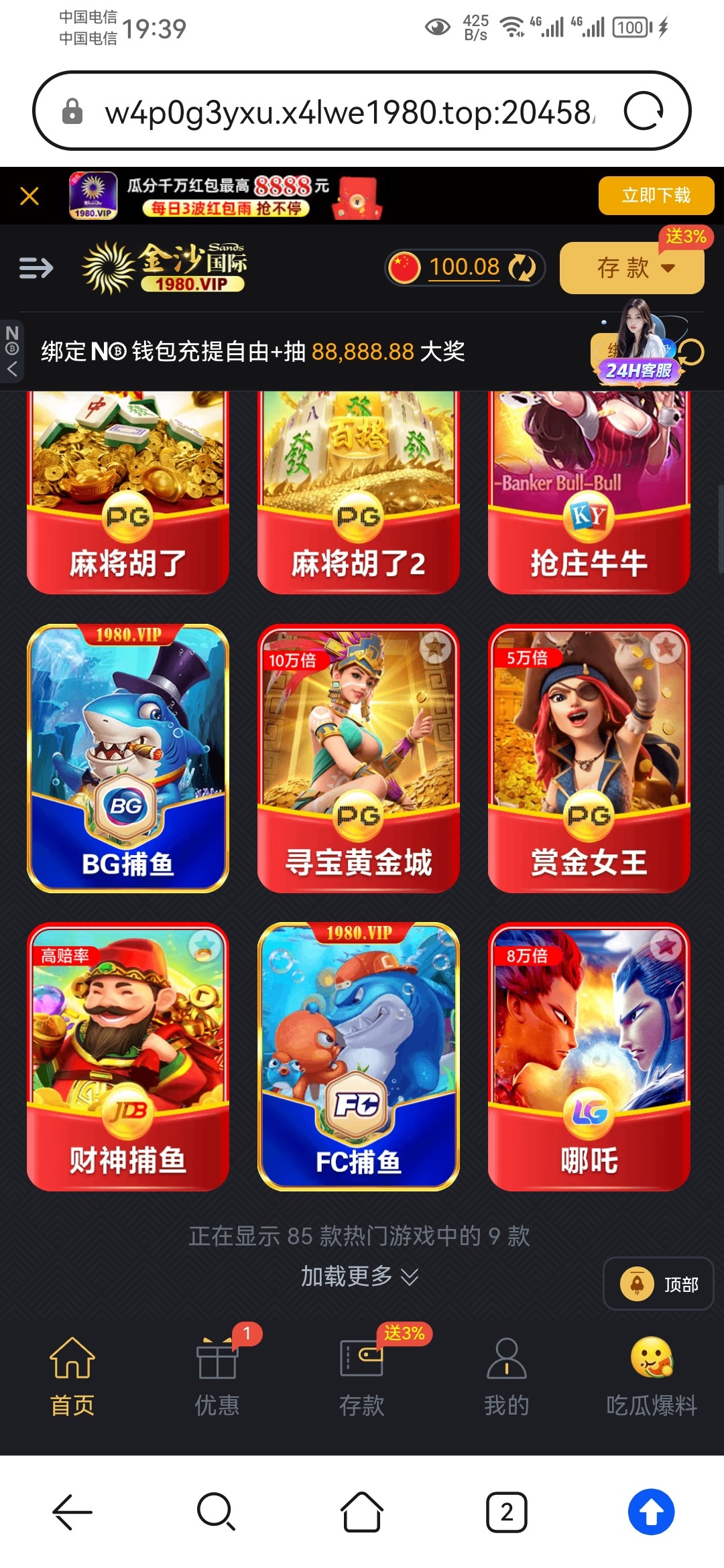This screenshot has width=724, height=1568.
Task: Favorite the 寻宝黄金城 game with its star
Action: tap(436, 647)
